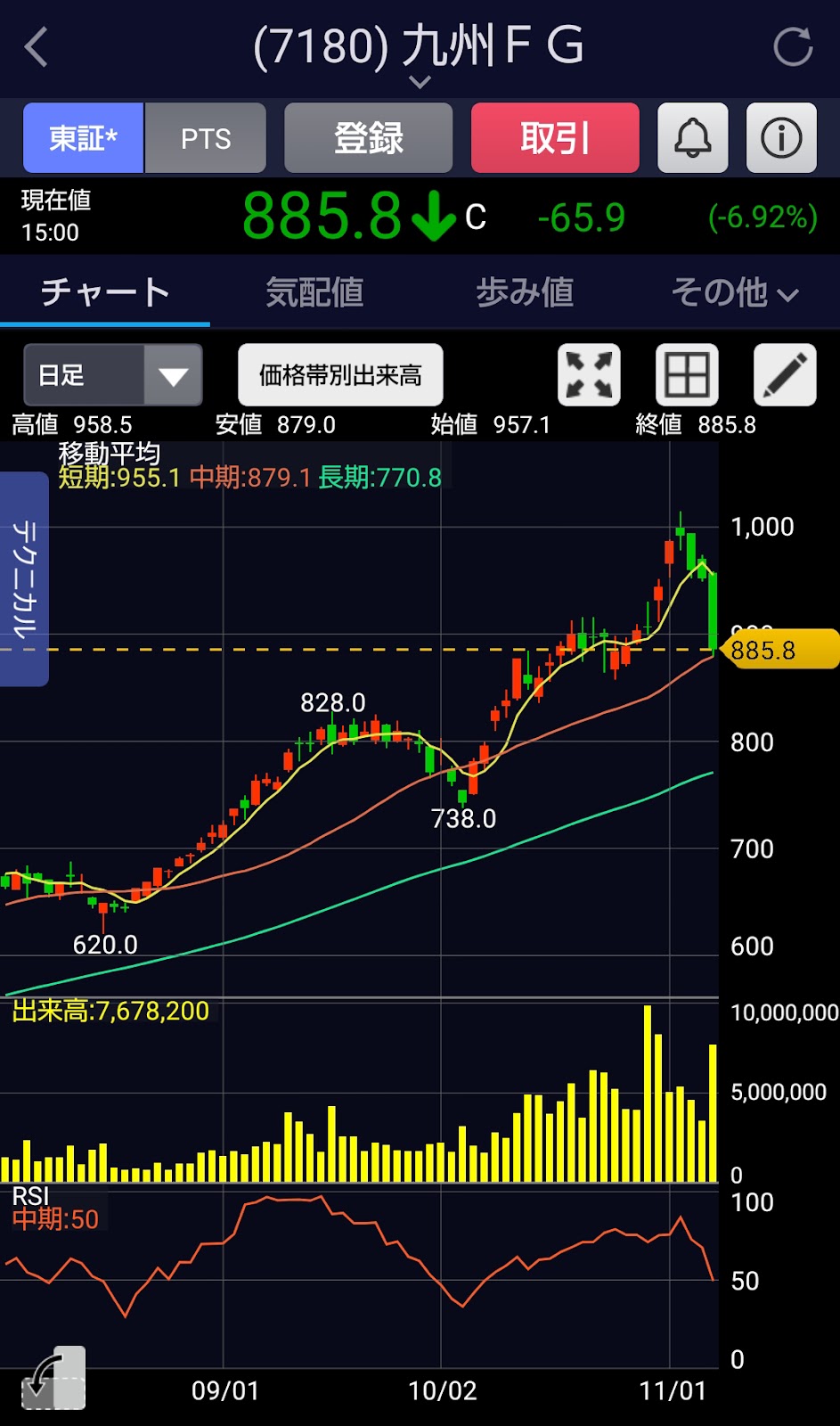Open the 取引 trade button

pos(555,138)
